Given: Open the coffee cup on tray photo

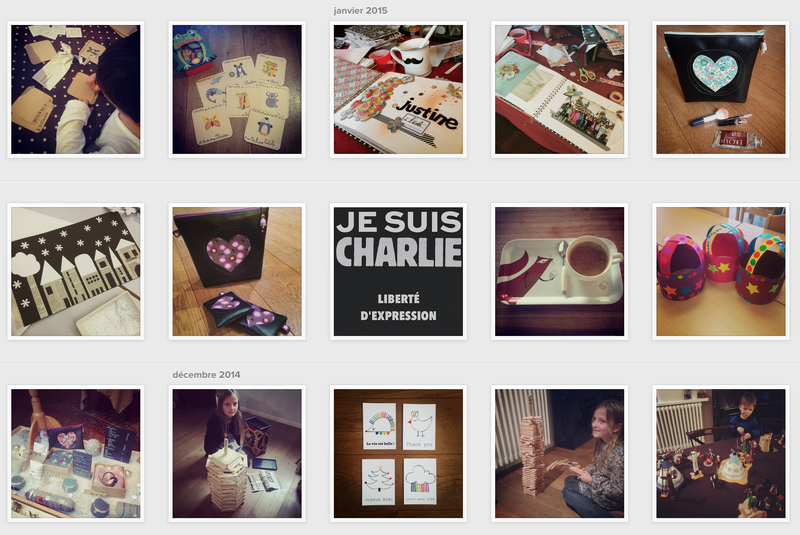Looking at the screenshot, I should tap(560, 271).
